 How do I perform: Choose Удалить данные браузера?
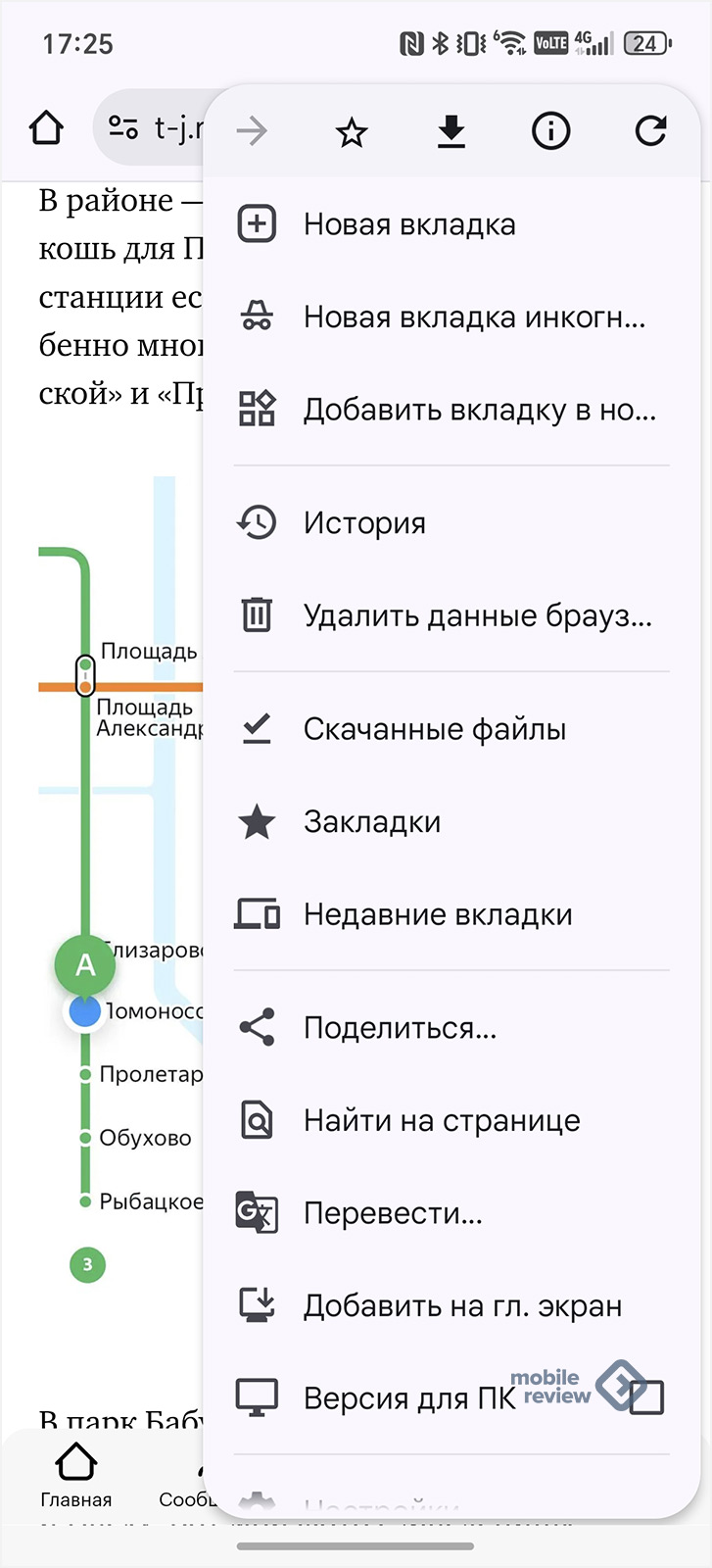coord(477,616)
